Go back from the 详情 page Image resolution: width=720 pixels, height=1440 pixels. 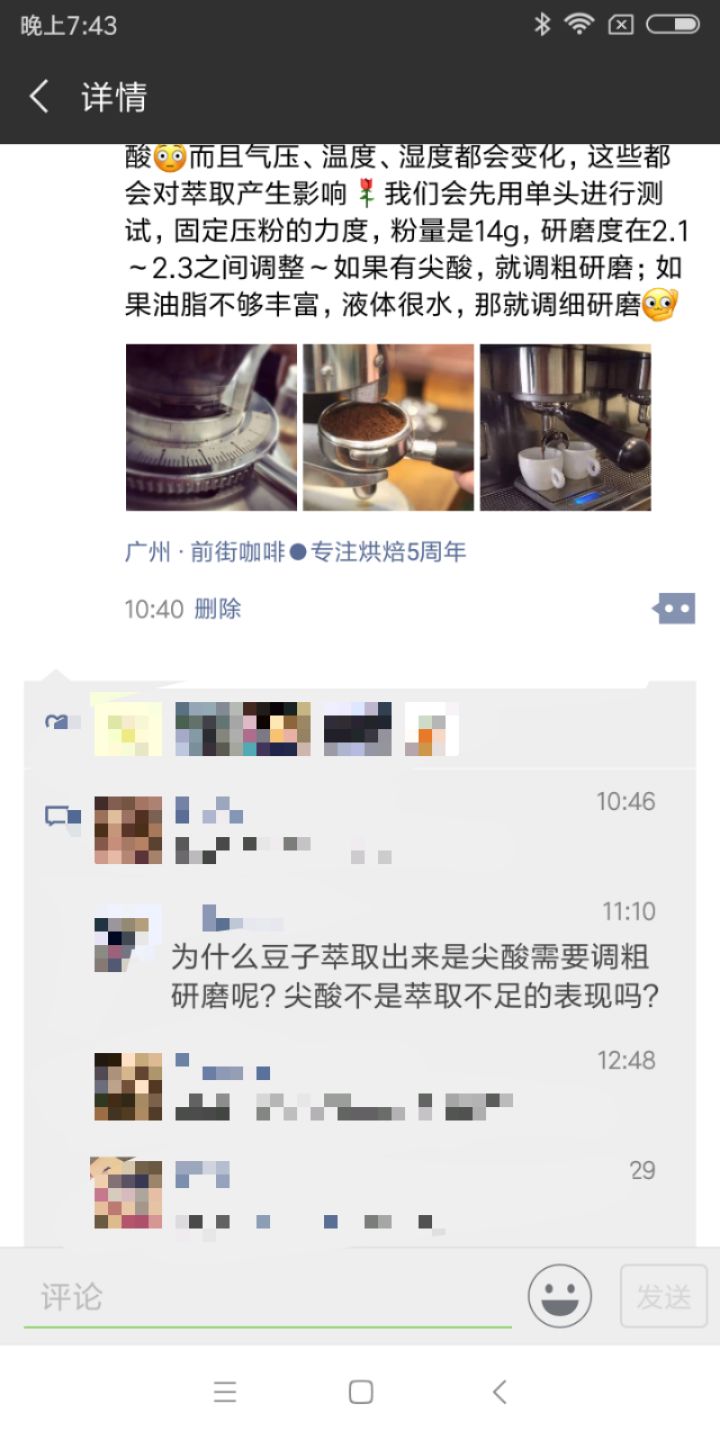click(39, 97)
